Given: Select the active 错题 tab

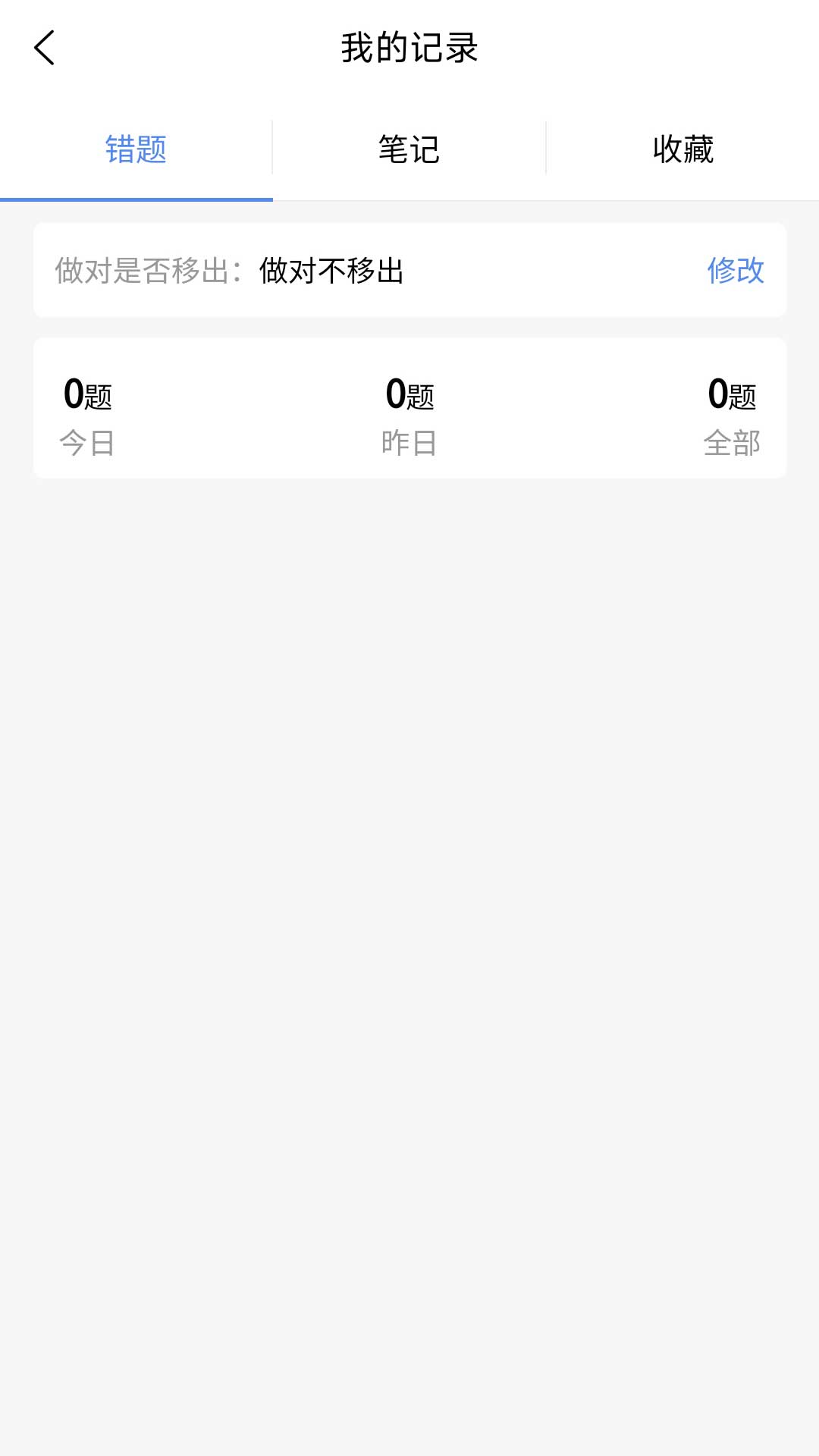Looking at the screenshot, I should (135, 149).
